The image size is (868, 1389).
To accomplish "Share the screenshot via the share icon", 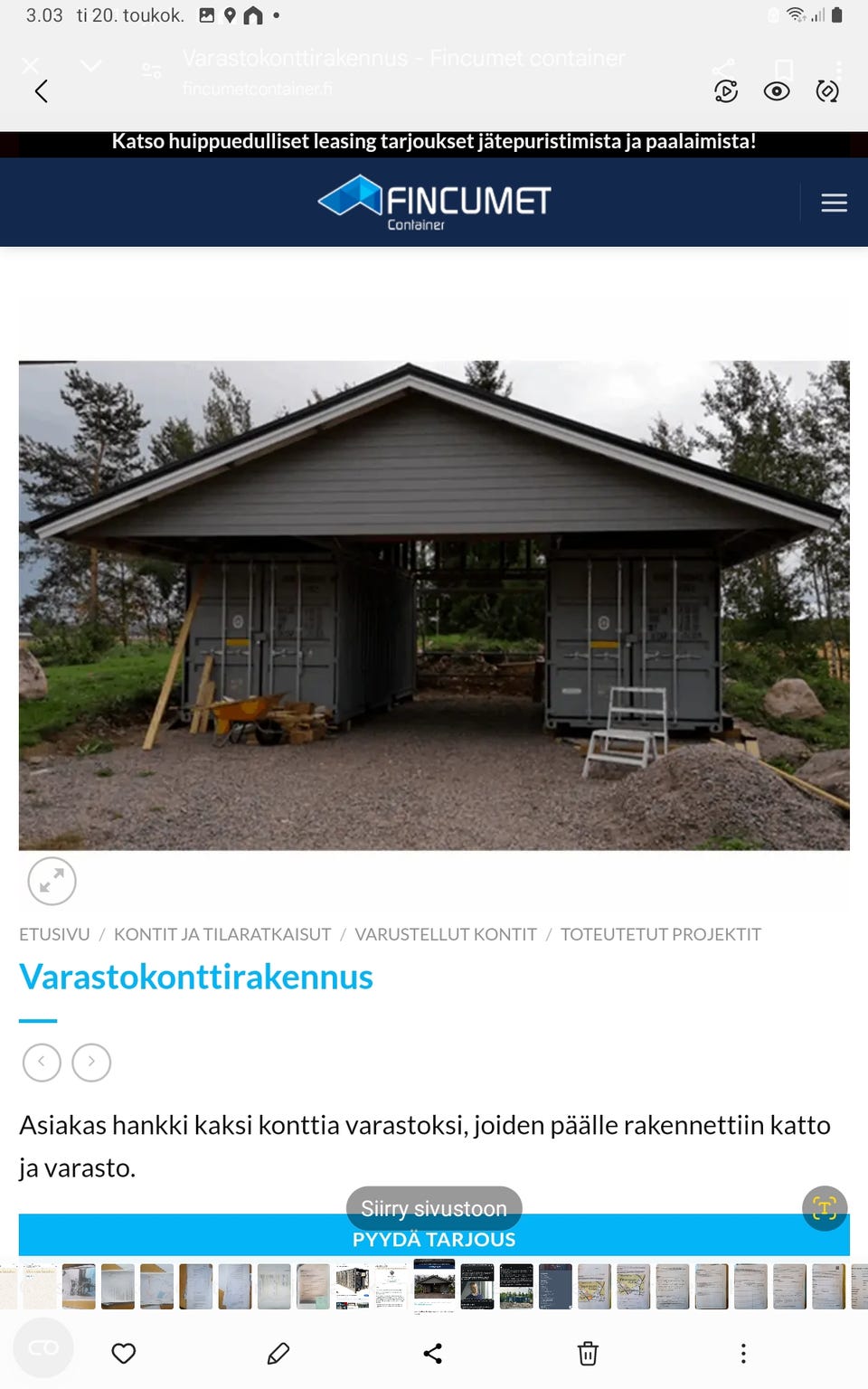I will (x=433, y=1352).
